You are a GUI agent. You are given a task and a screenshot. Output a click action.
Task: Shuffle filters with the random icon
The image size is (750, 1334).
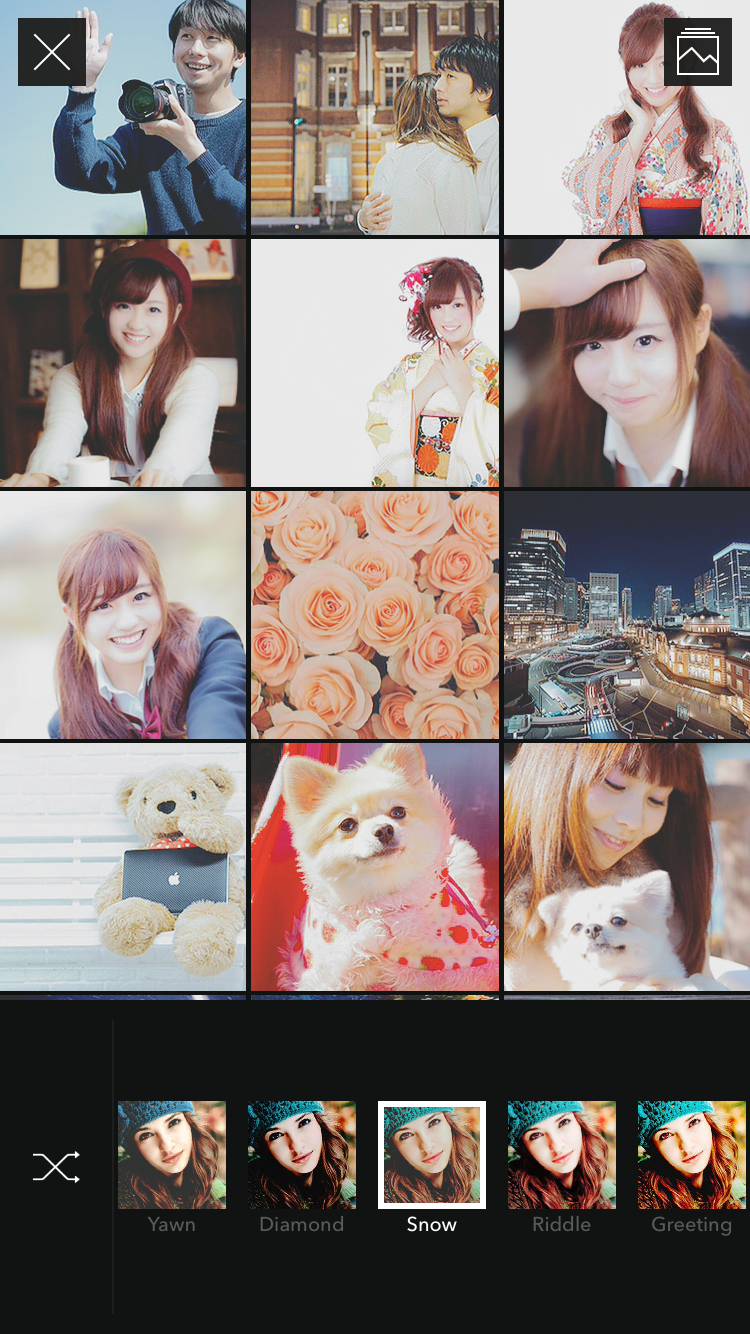click(x=56, y=1167)
